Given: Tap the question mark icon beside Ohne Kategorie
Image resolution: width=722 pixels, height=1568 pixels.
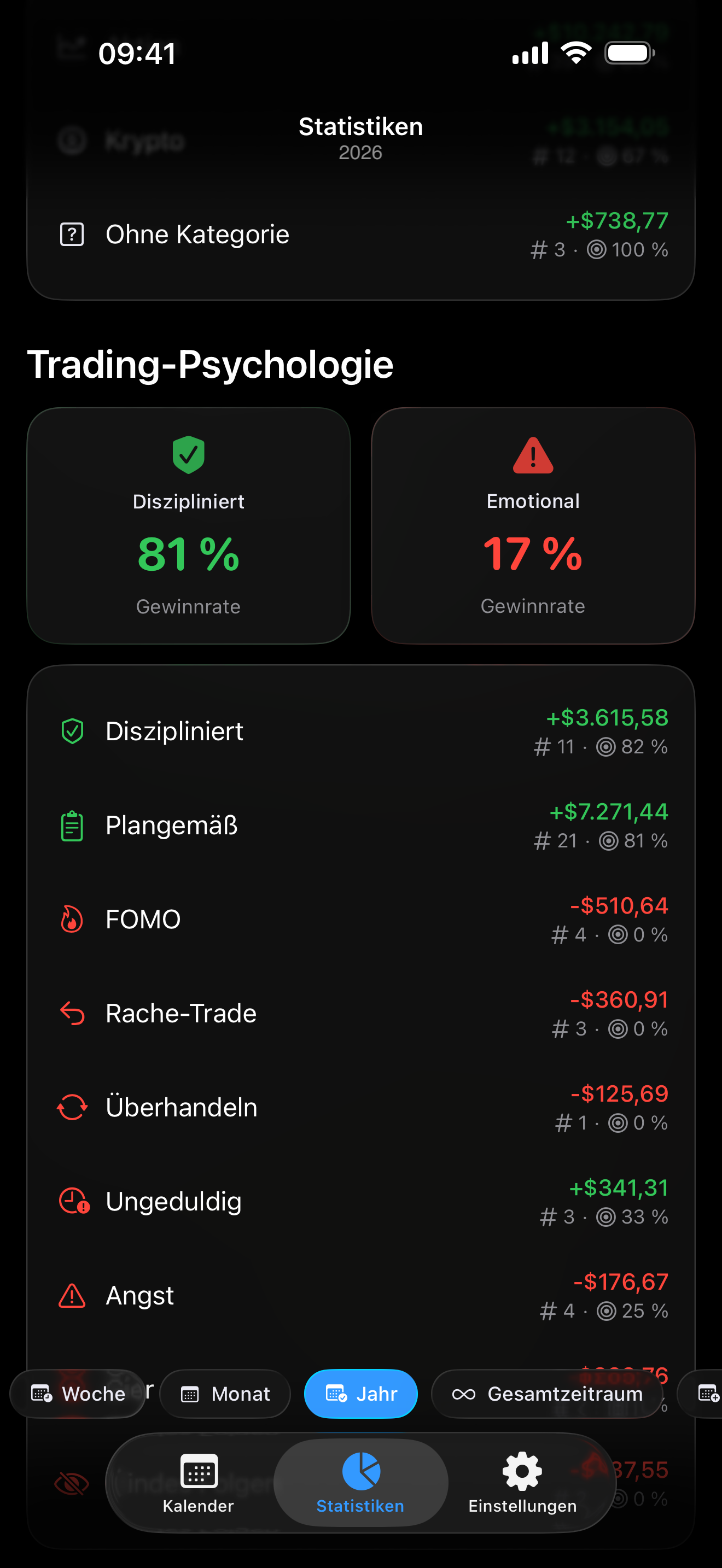Looking at the screenshot, I should point(71,234).
